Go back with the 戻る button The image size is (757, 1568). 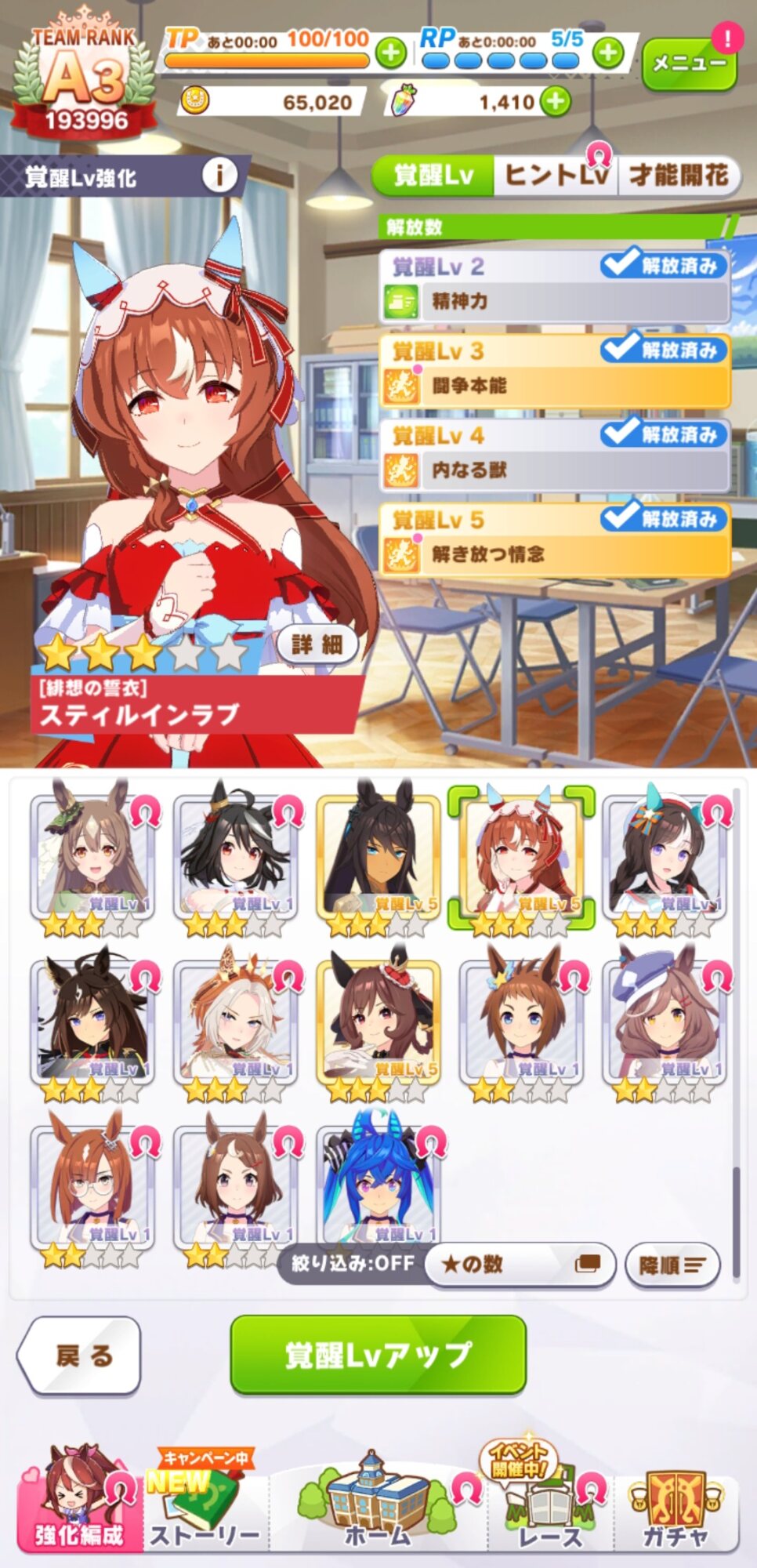(80, 1355)
